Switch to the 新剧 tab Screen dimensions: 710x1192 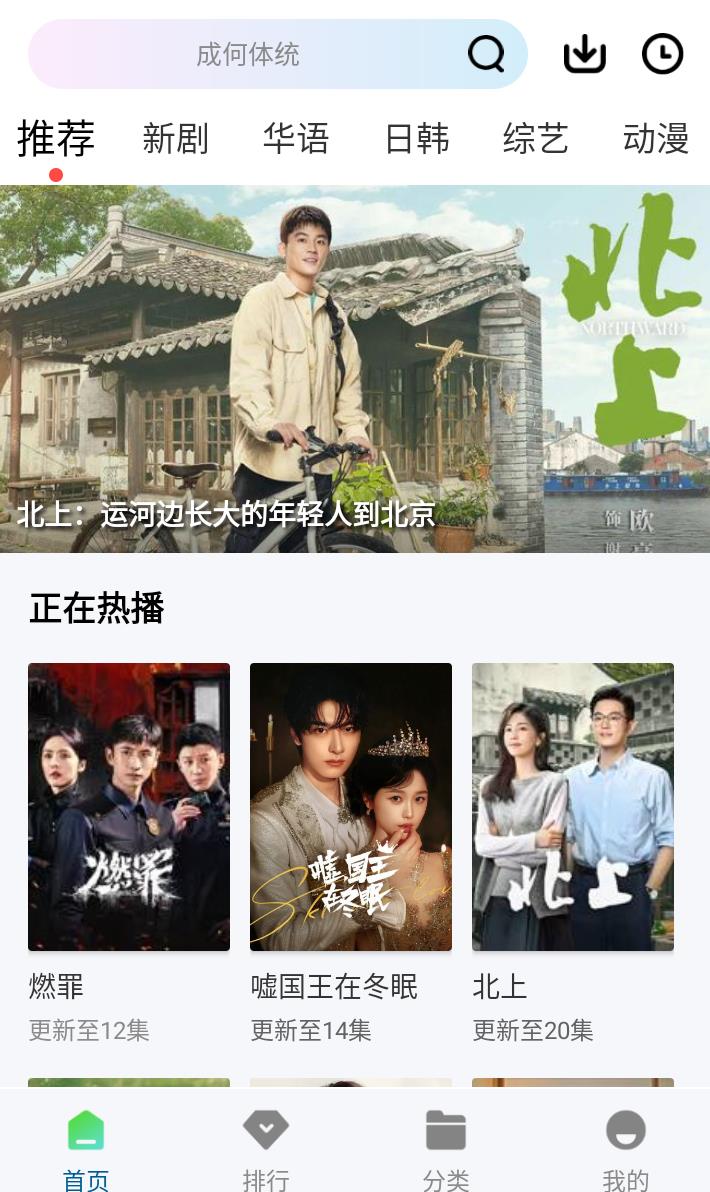point(175,139)
